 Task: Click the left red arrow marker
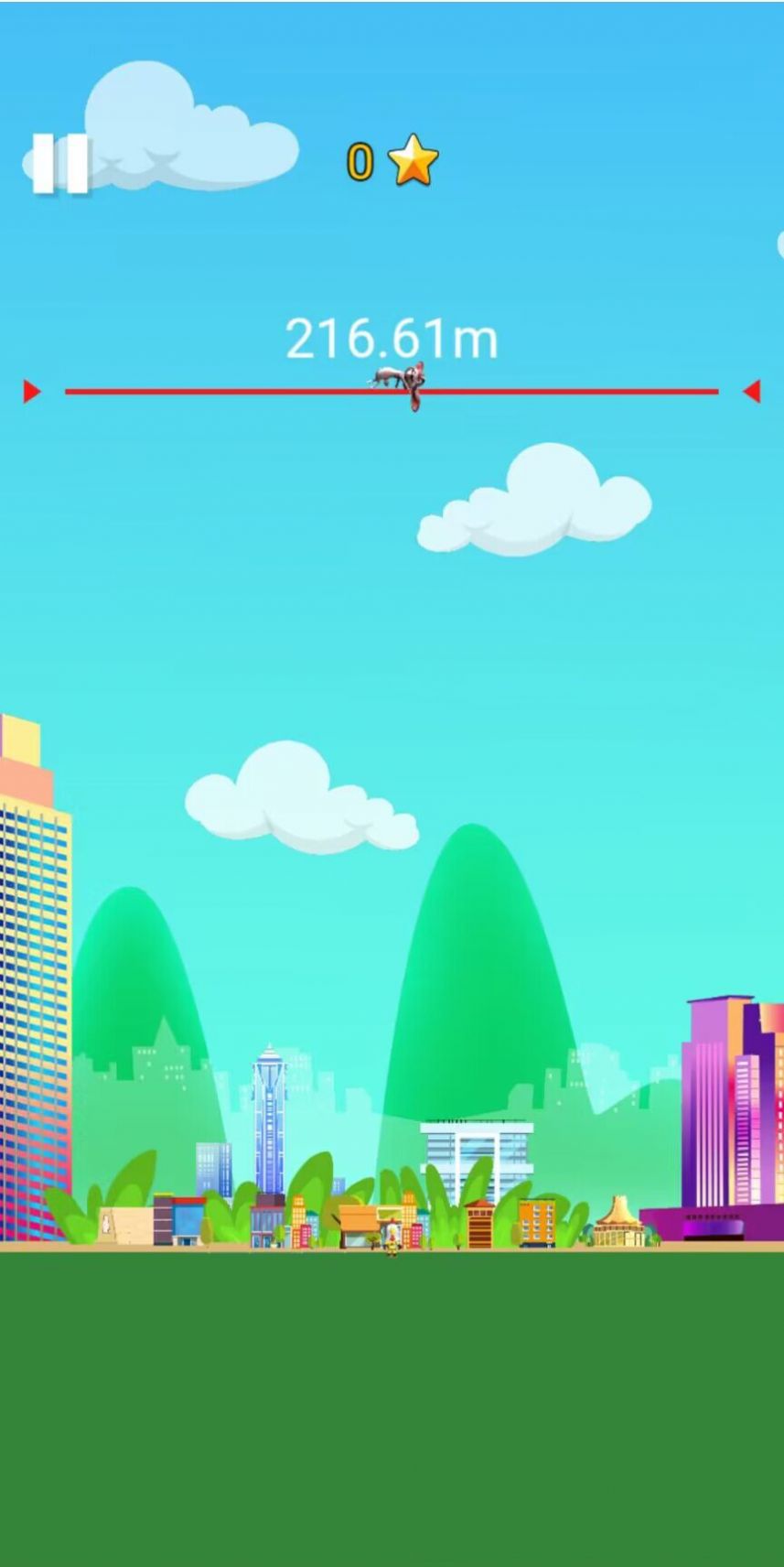(32, 391)
